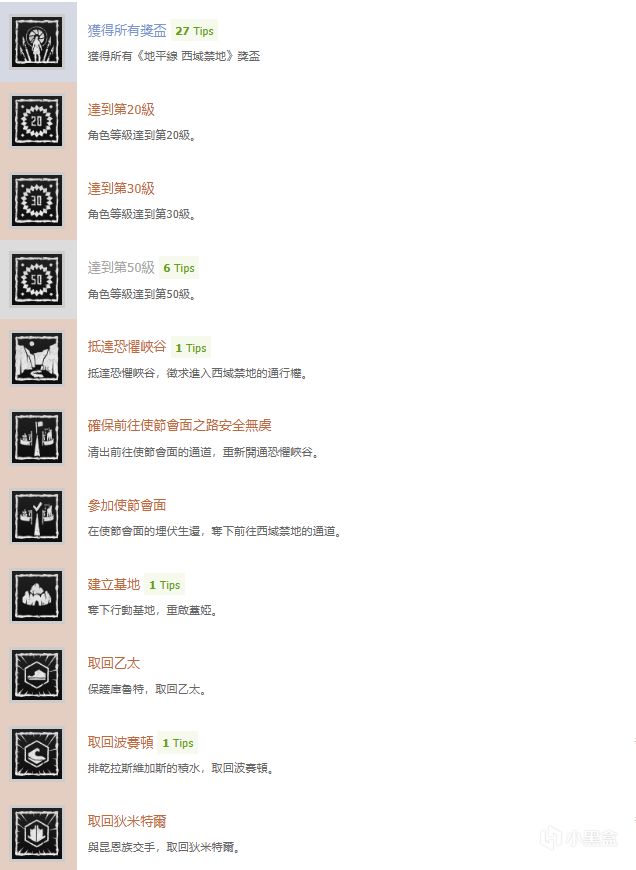This screenshot has height=870, width=636.
Task: Select the 取回波賽頓 trophy title
Action: pos(121,742)
